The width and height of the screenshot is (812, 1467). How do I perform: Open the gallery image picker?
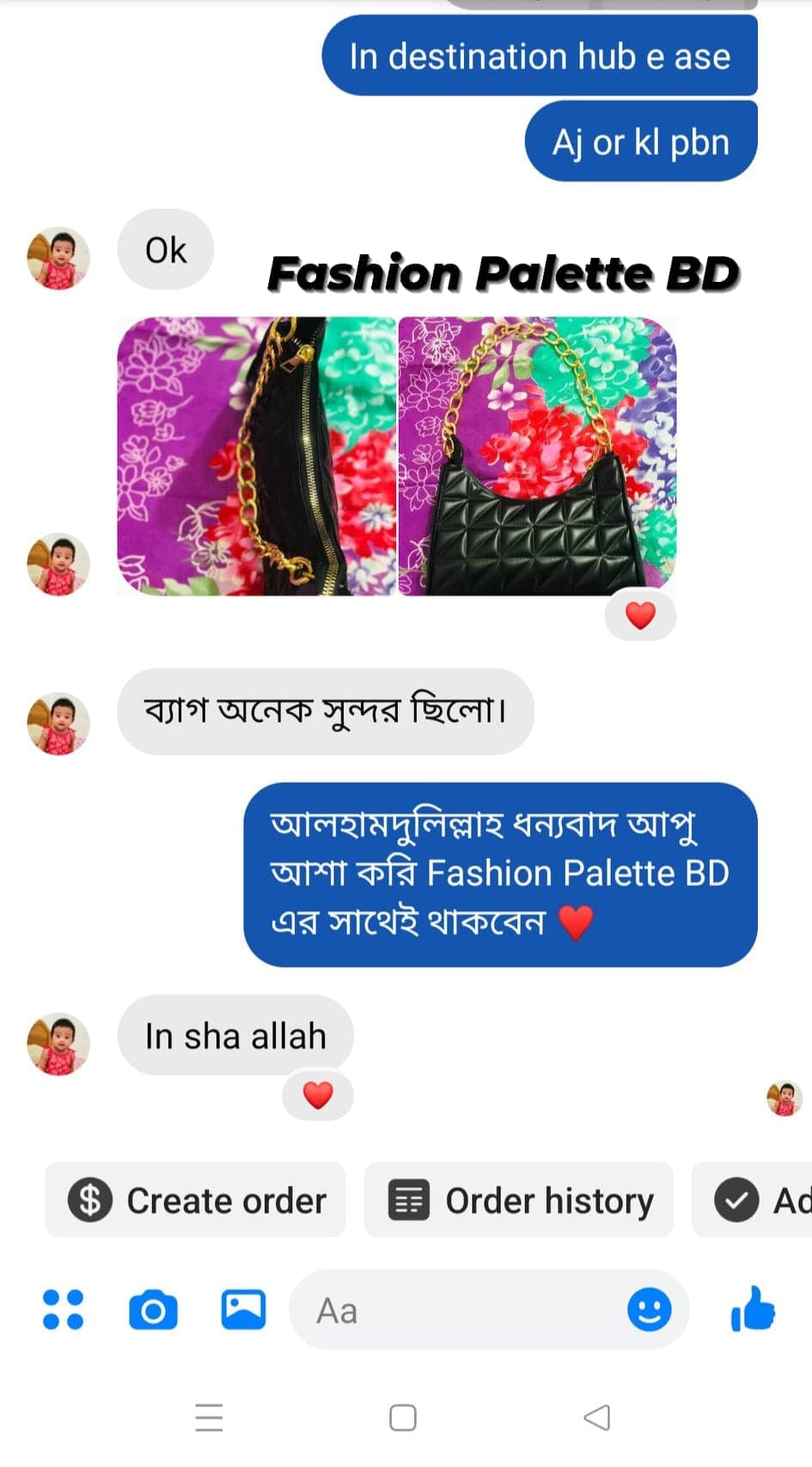tap(243, 1310)
